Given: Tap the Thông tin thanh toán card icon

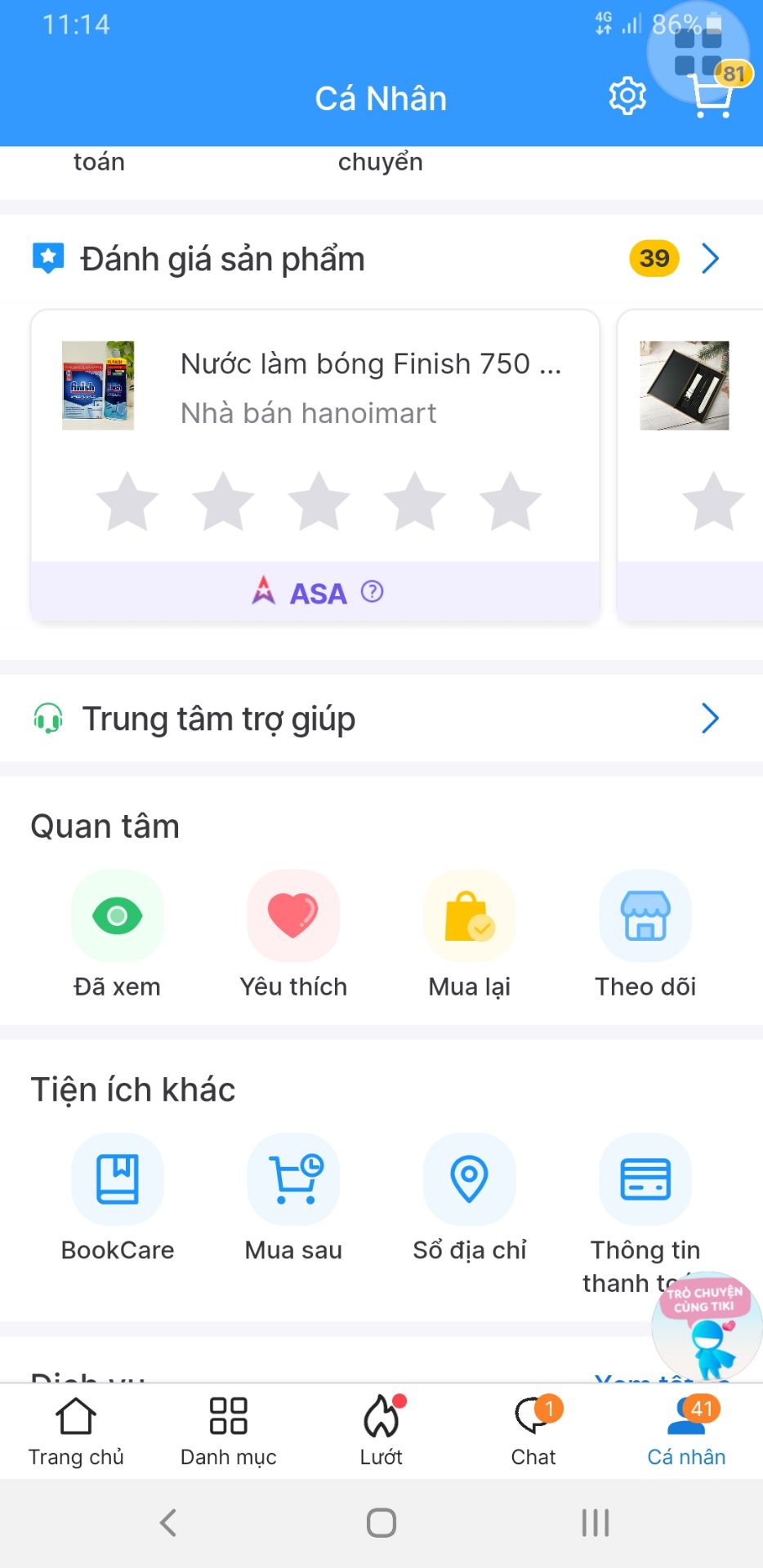Looking at the screenshot, I should 645,1178.
